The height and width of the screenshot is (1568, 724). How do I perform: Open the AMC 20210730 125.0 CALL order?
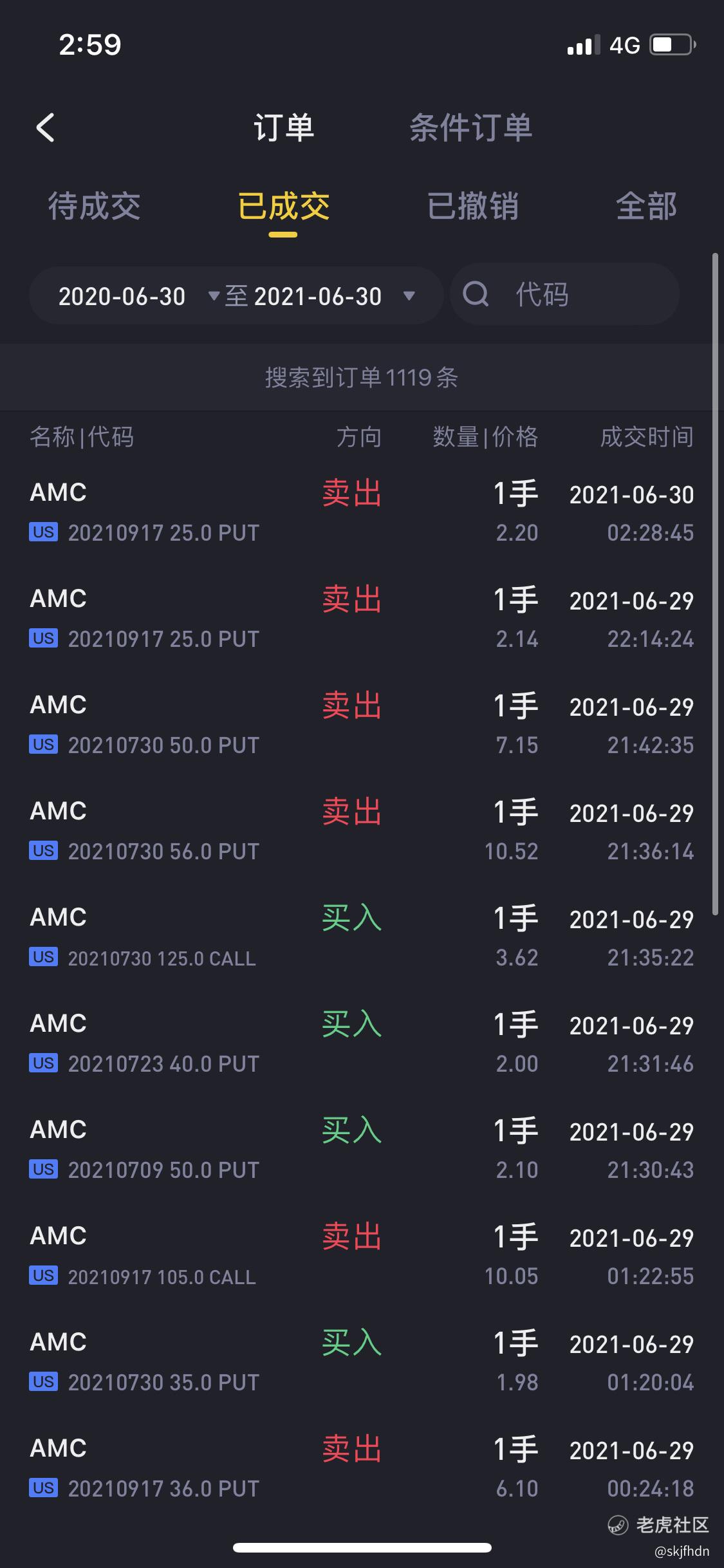point(362,937)
